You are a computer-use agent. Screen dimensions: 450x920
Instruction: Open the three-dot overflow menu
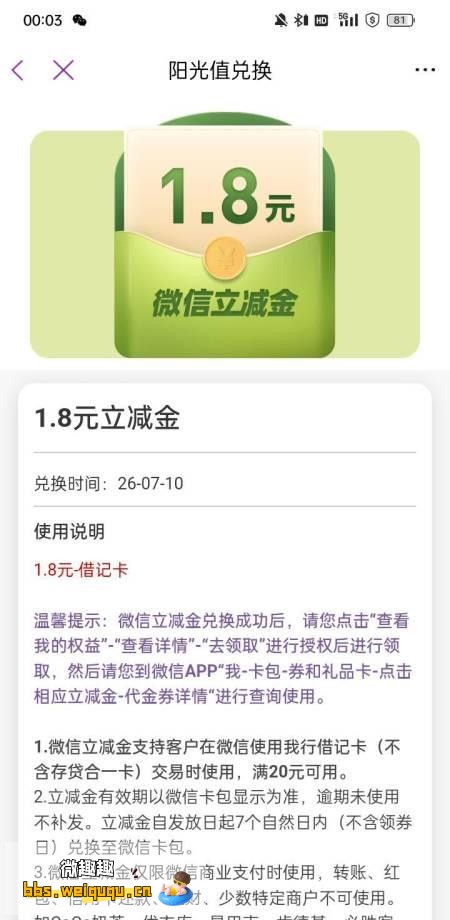click(425, 70)
